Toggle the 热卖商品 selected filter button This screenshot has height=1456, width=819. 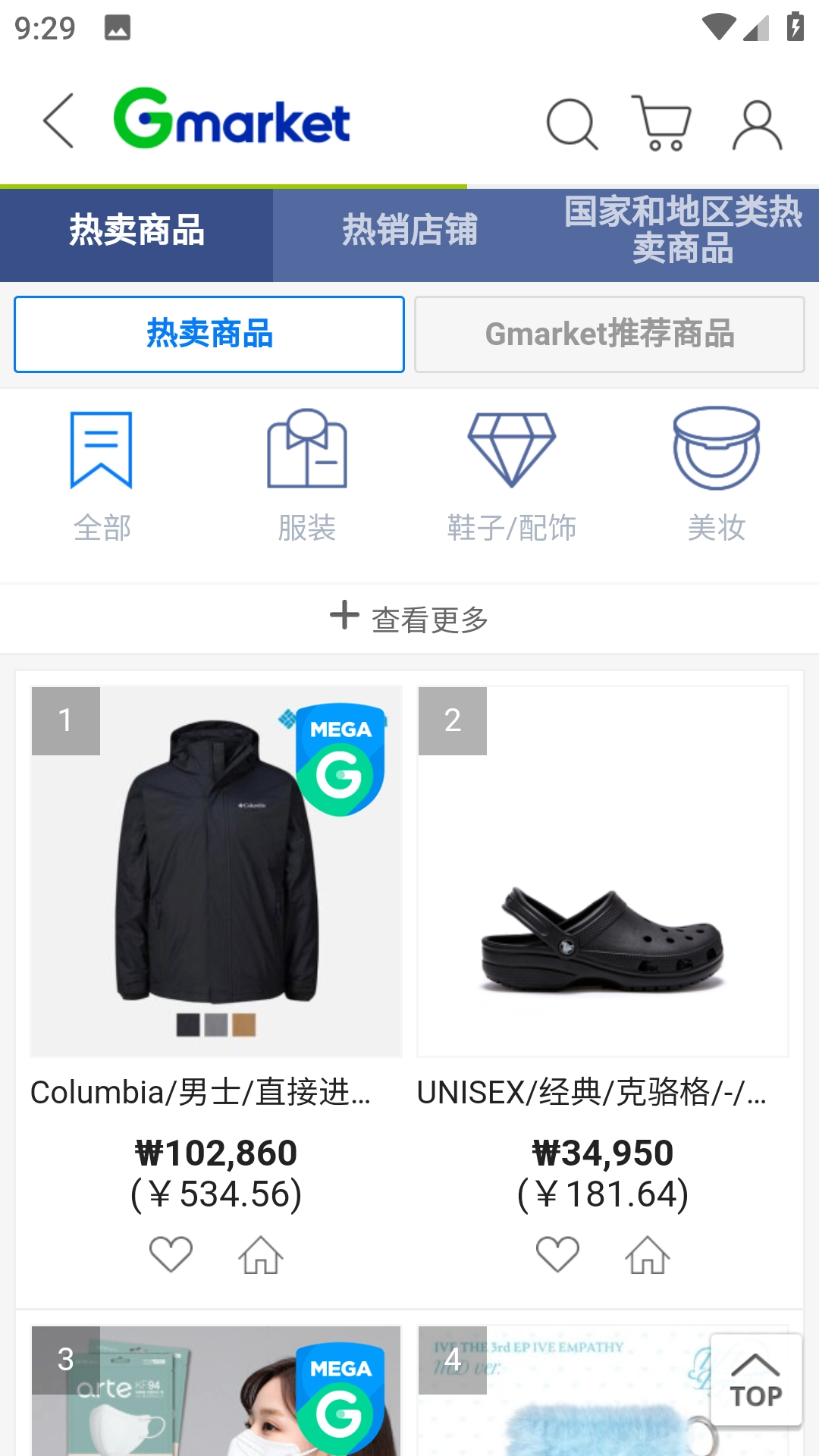209,334
